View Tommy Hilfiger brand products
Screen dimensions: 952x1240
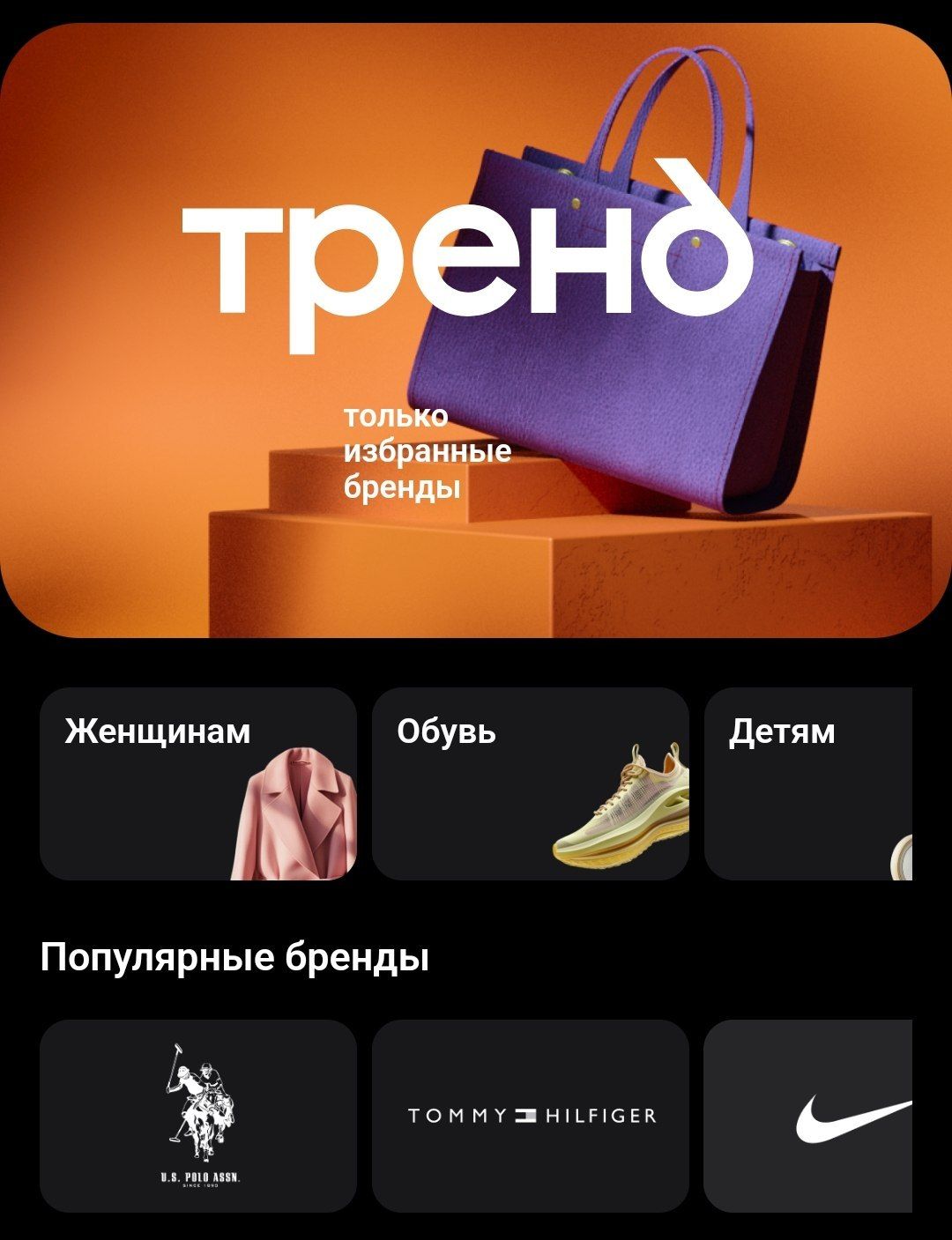click(531, 1116)
